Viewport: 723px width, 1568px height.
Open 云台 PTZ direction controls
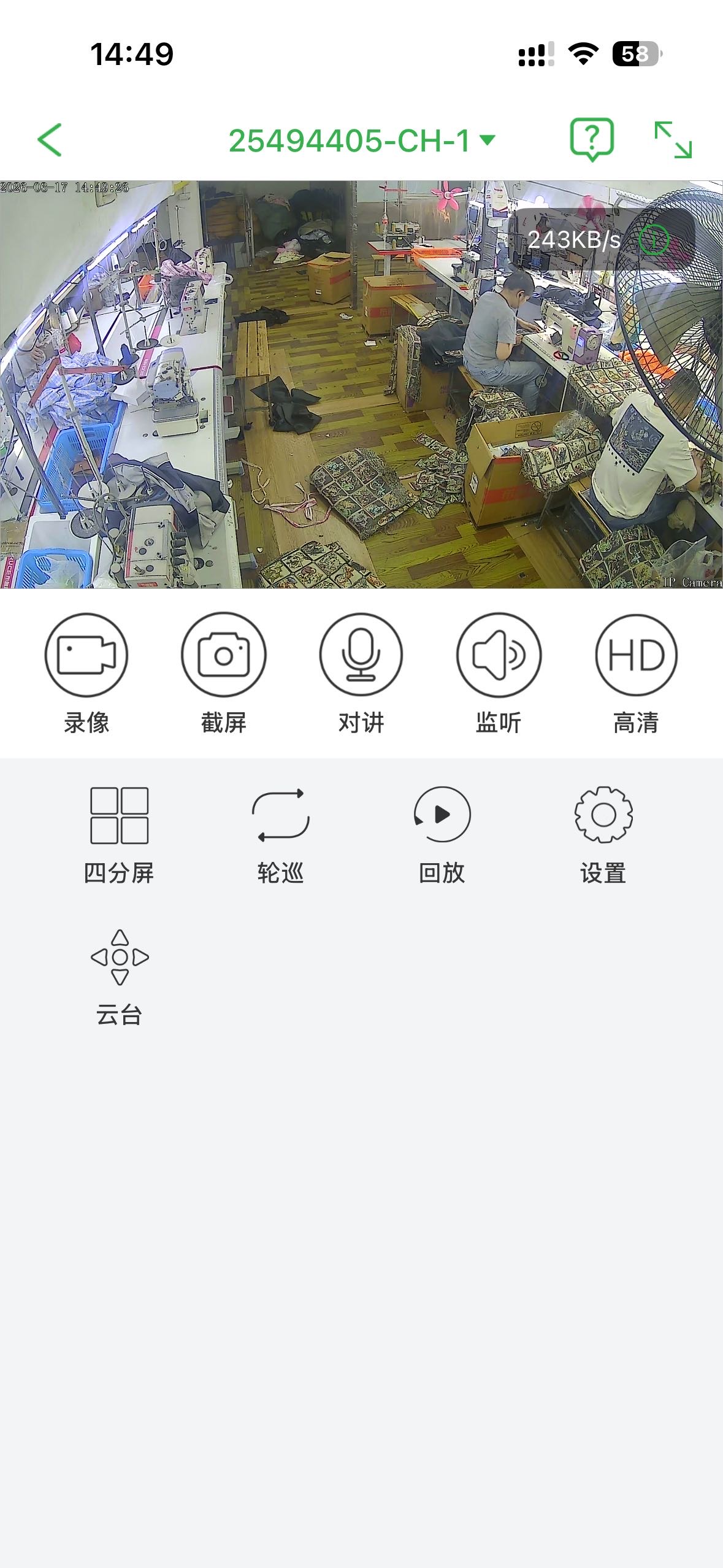coord(119,958)
